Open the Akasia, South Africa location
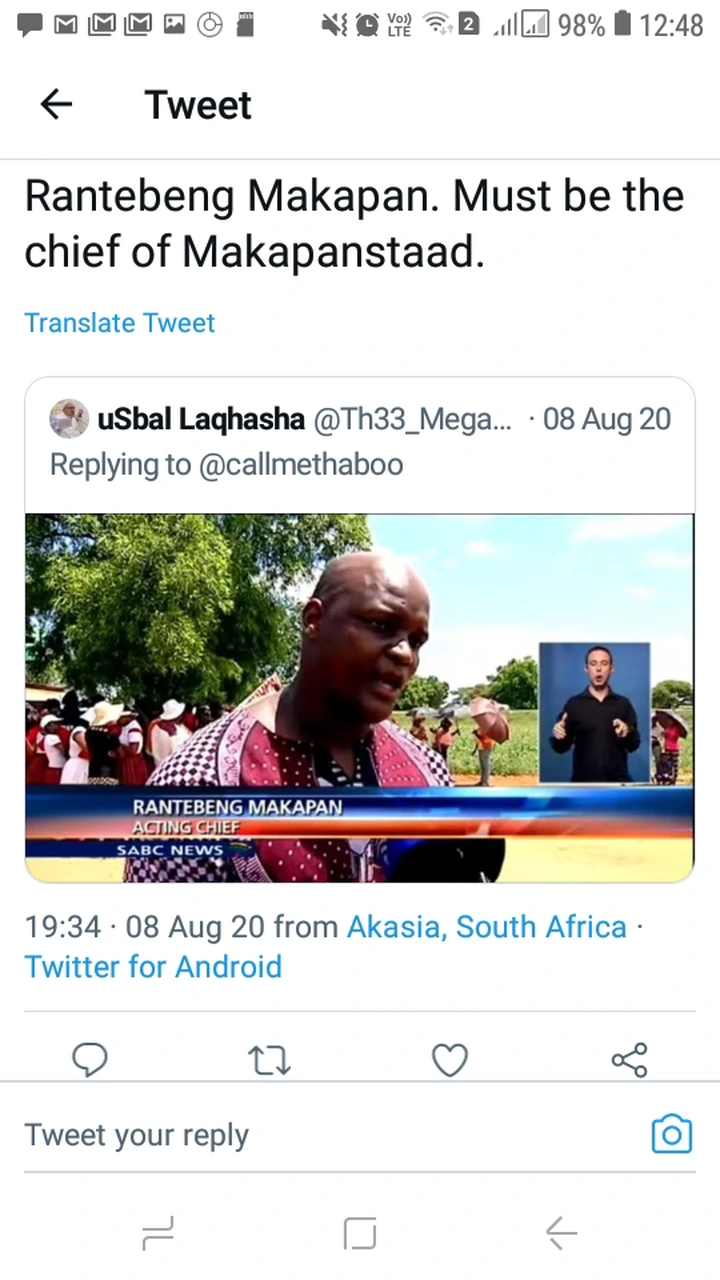This screenshot has width=720, height=1280. (x=487, y=927)
